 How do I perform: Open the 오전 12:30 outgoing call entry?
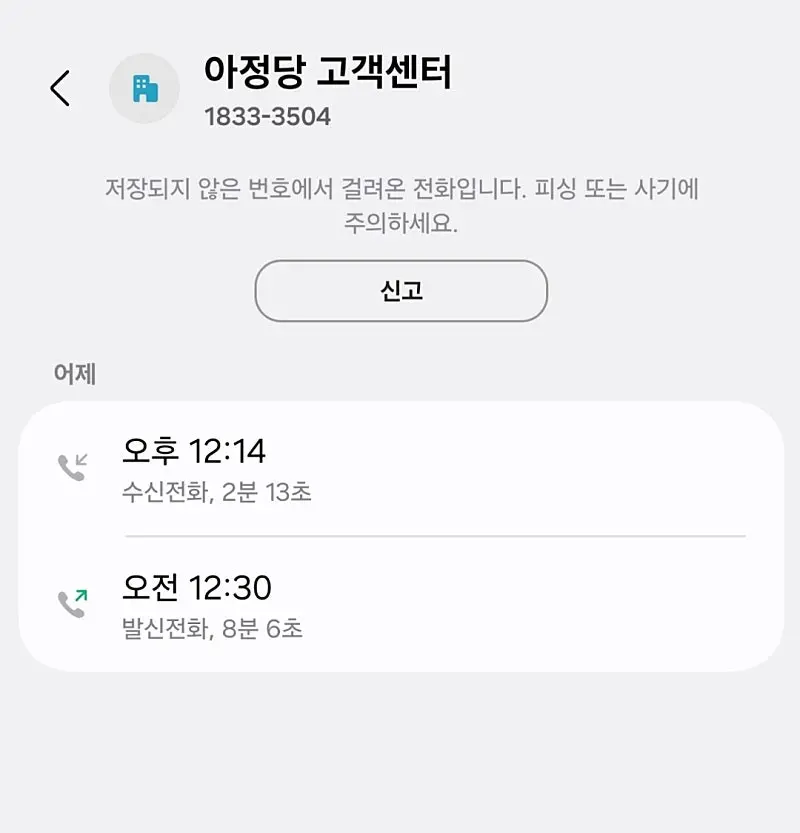tap(400, 603)
